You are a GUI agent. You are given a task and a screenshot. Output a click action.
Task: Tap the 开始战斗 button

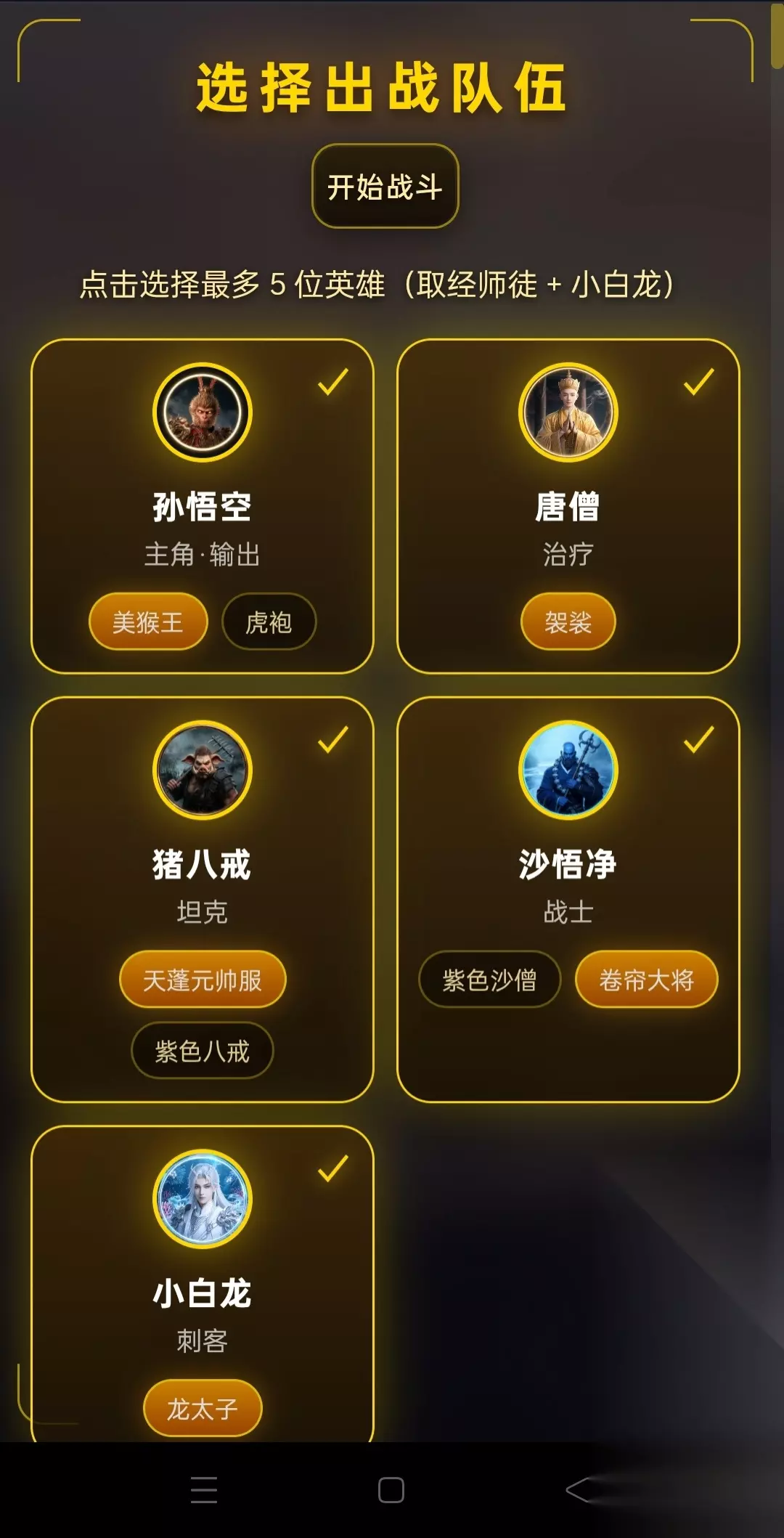pos(385,186)
